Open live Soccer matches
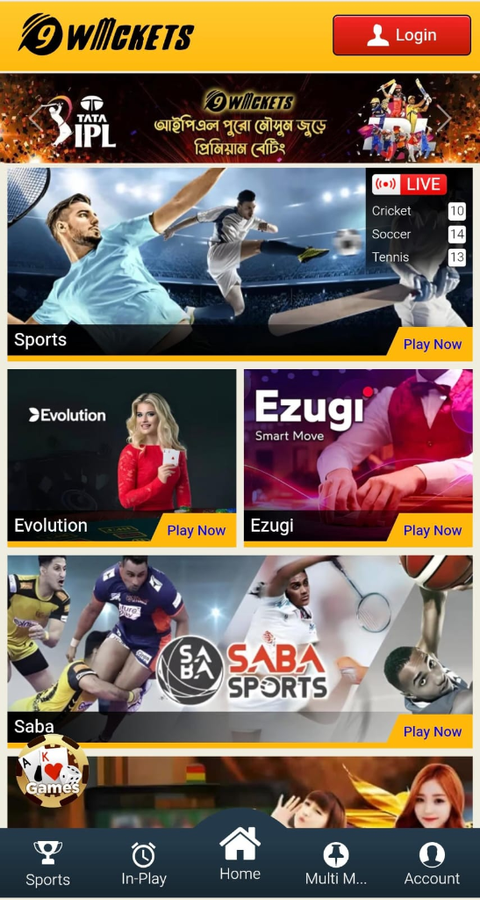The width and height of the screenshot is (480, 900). pos(418,234)
